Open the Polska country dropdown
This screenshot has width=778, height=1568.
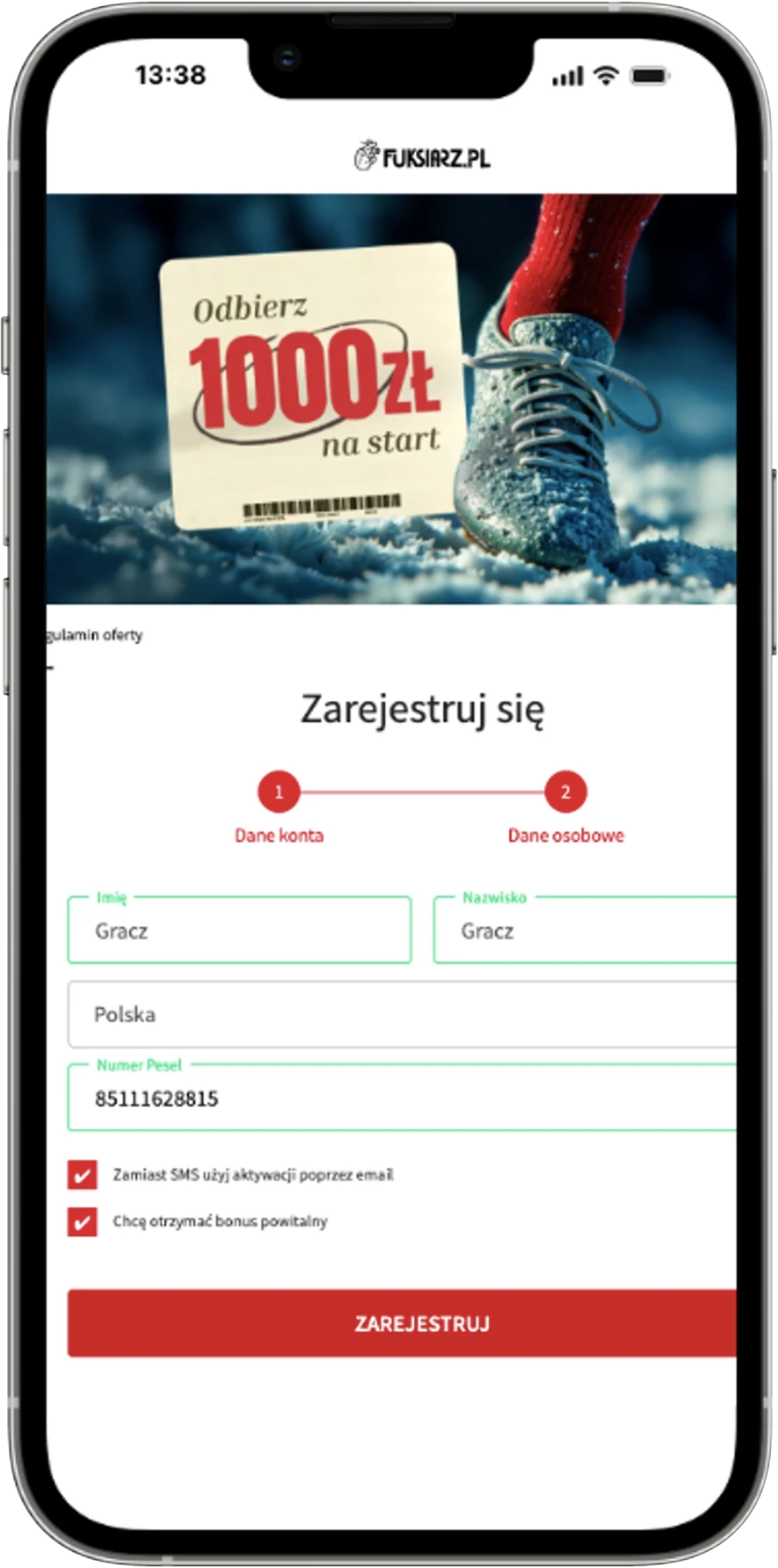pos(401,1014)
